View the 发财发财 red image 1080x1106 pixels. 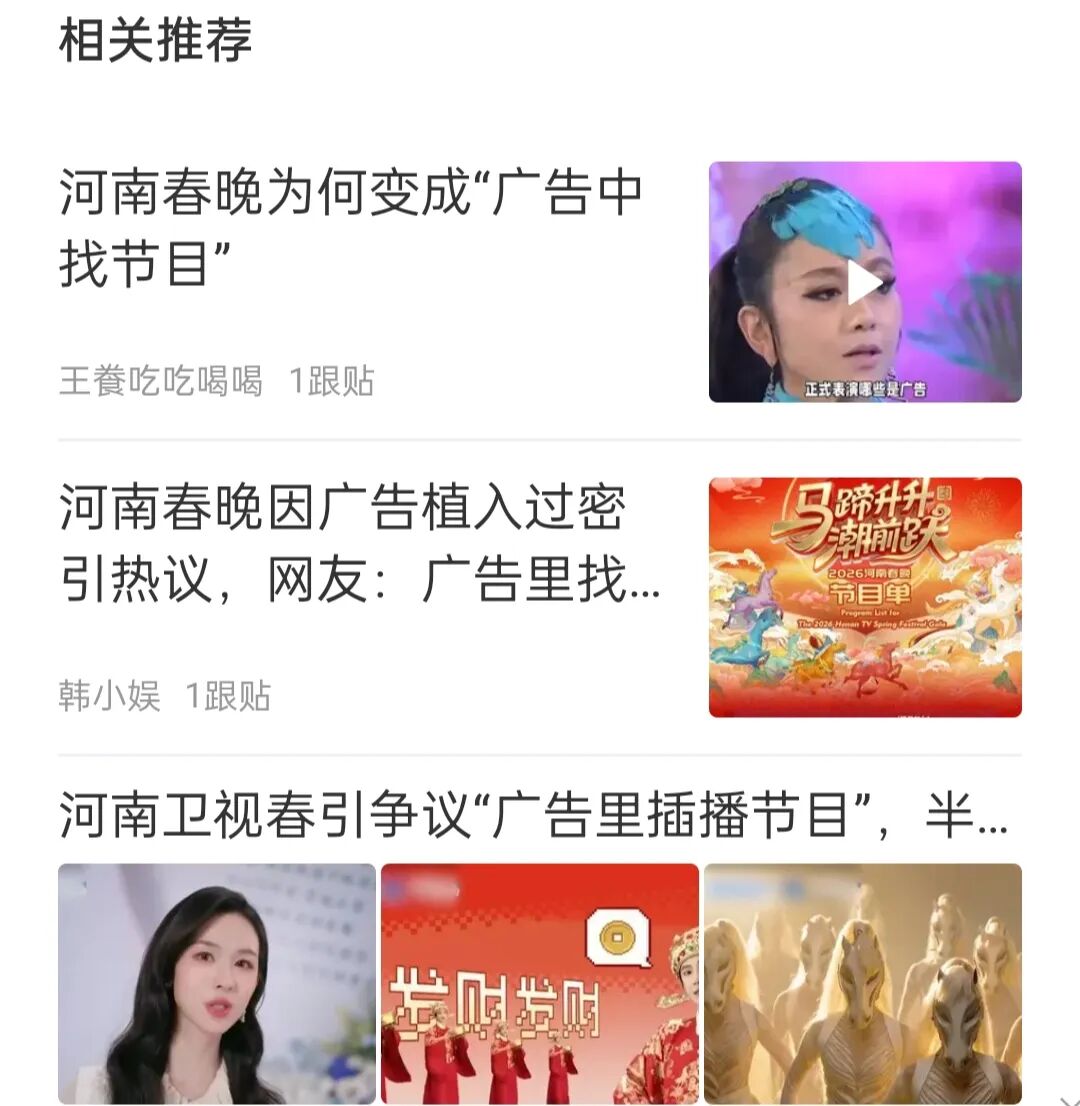click(x=539, y=983)
